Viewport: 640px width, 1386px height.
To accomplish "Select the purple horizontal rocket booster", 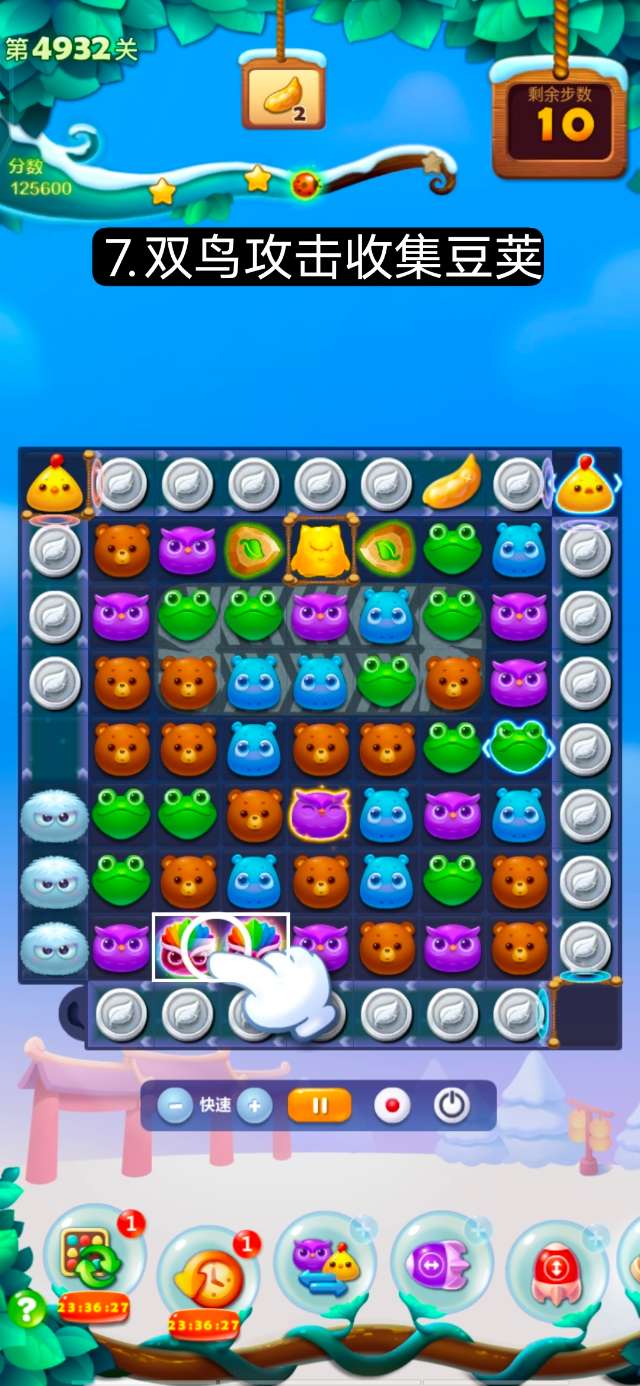I will 441,1262.
